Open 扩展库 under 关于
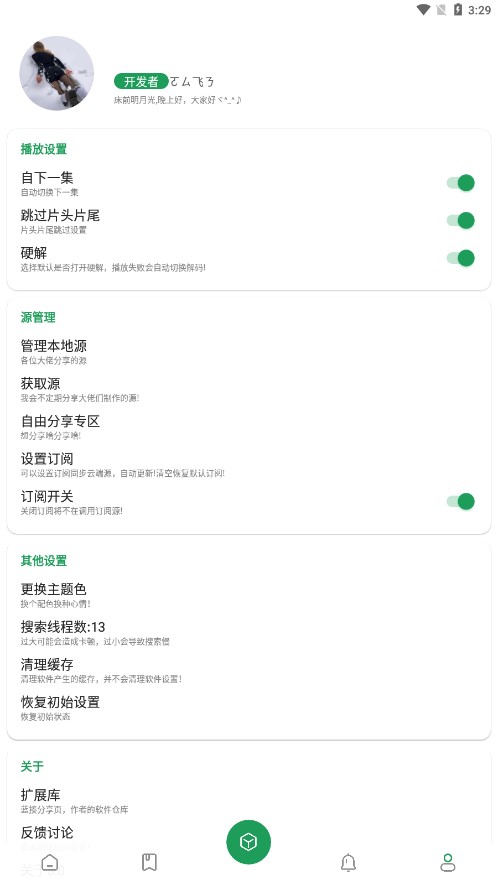Image resolution: width=498 pixels, height=885 pixels. point(248,800)
